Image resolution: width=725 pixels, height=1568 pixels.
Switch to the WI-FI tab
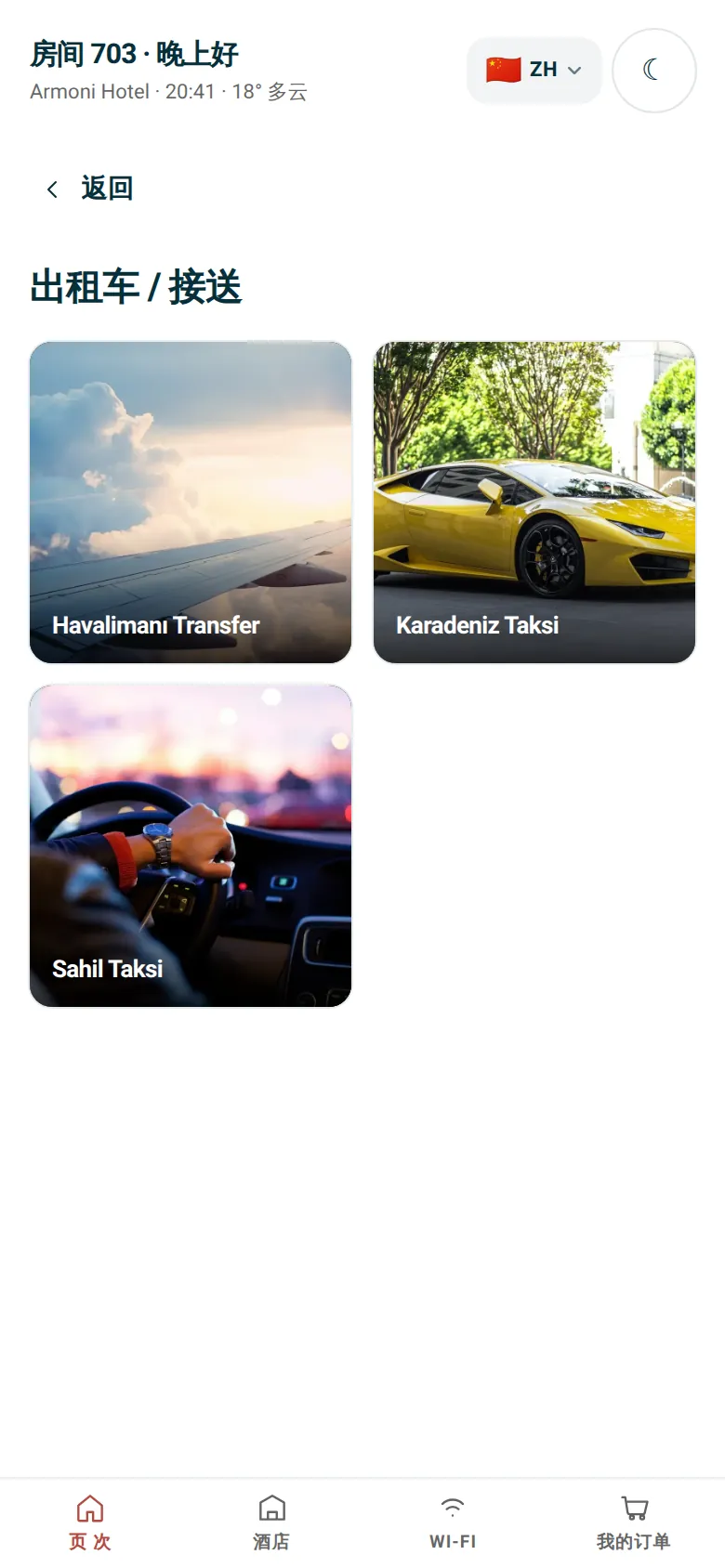453,1522
